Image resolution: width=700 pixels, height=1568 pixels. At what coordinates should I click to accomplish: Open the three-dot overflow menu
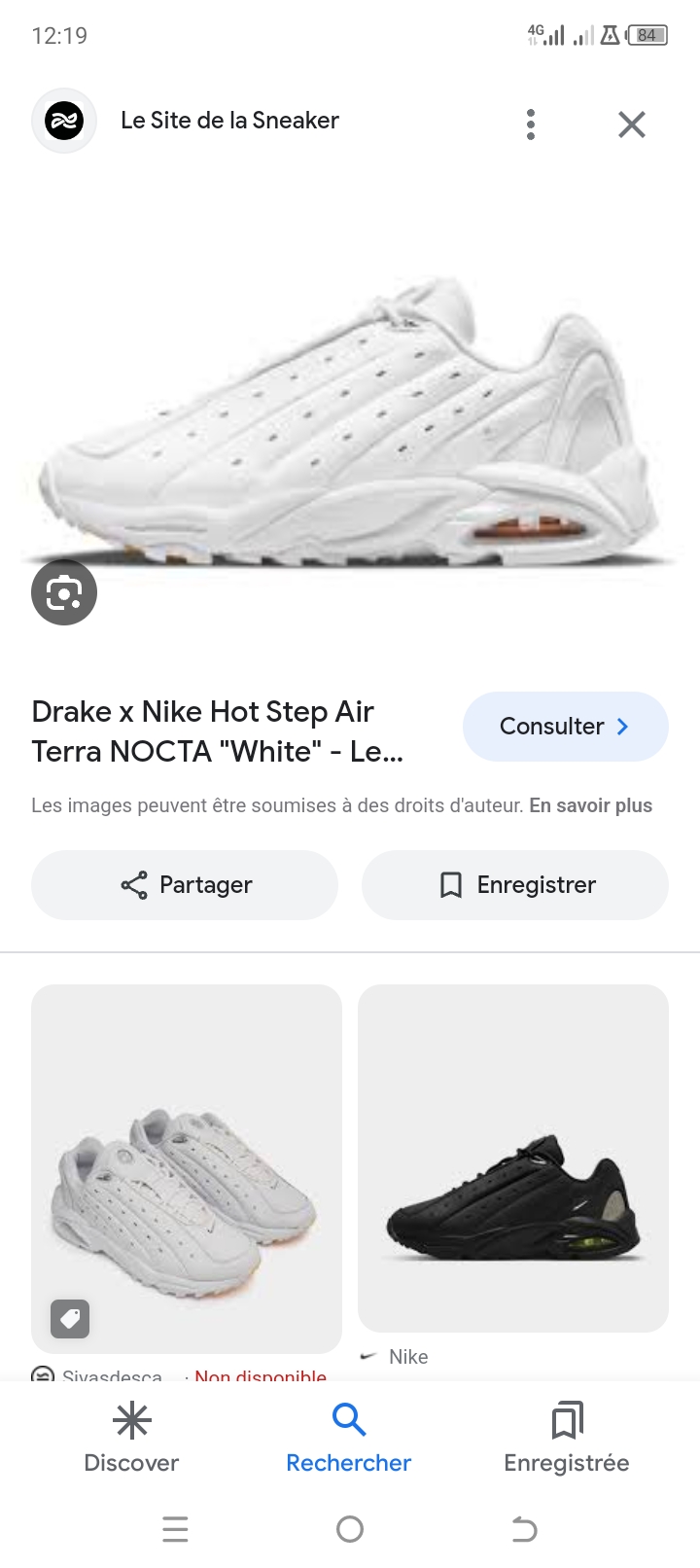531,125
